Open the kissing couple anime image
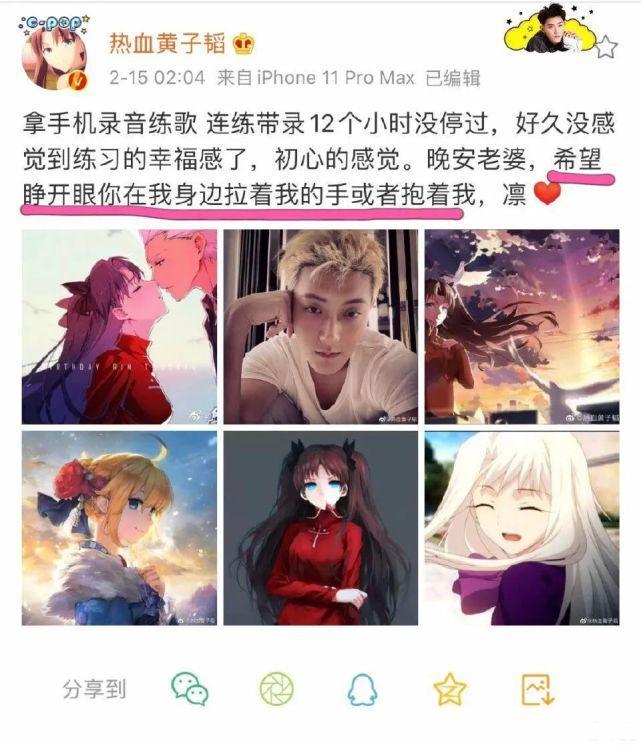 [119, 327]
